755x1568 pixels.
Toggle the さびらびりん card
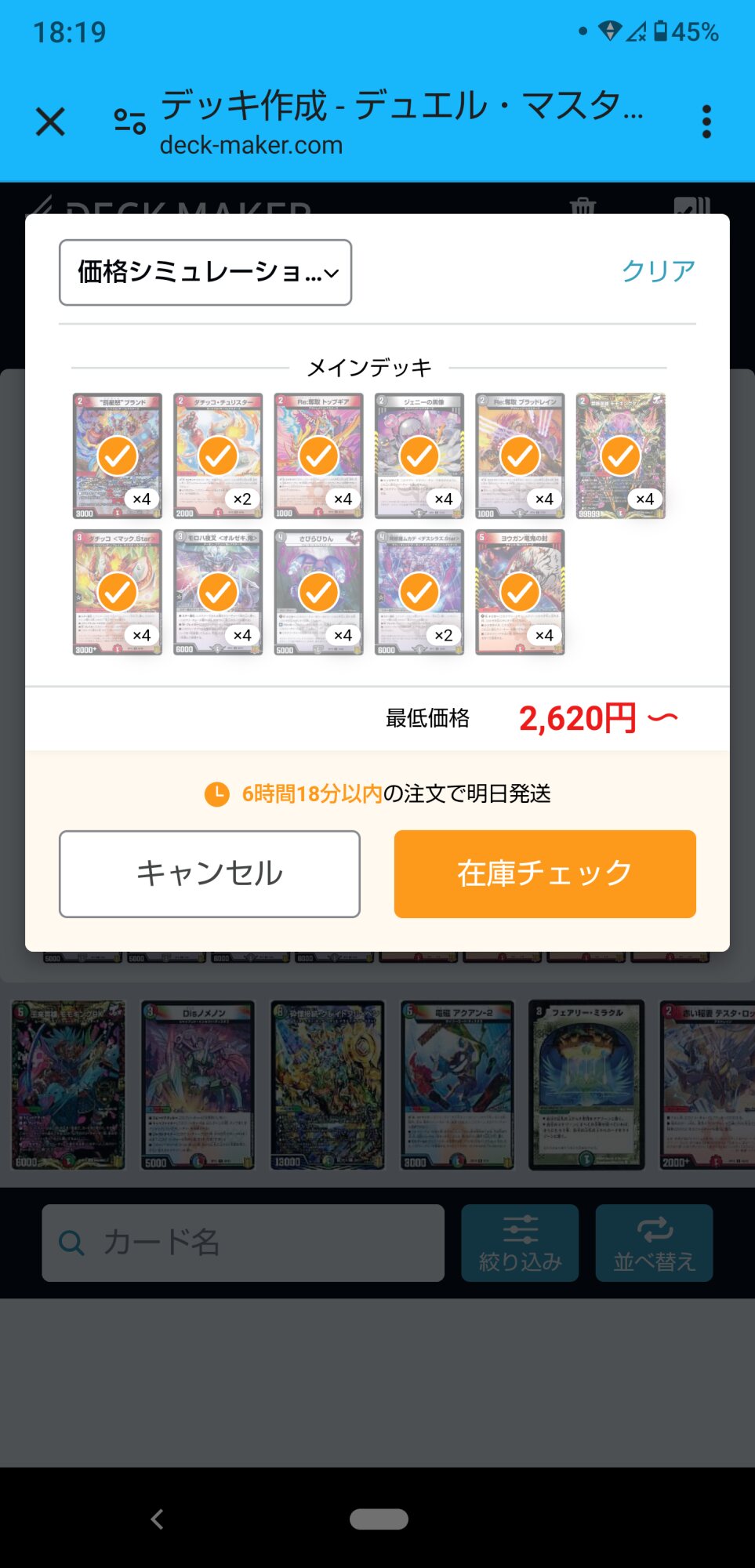[x=319, y=592]
